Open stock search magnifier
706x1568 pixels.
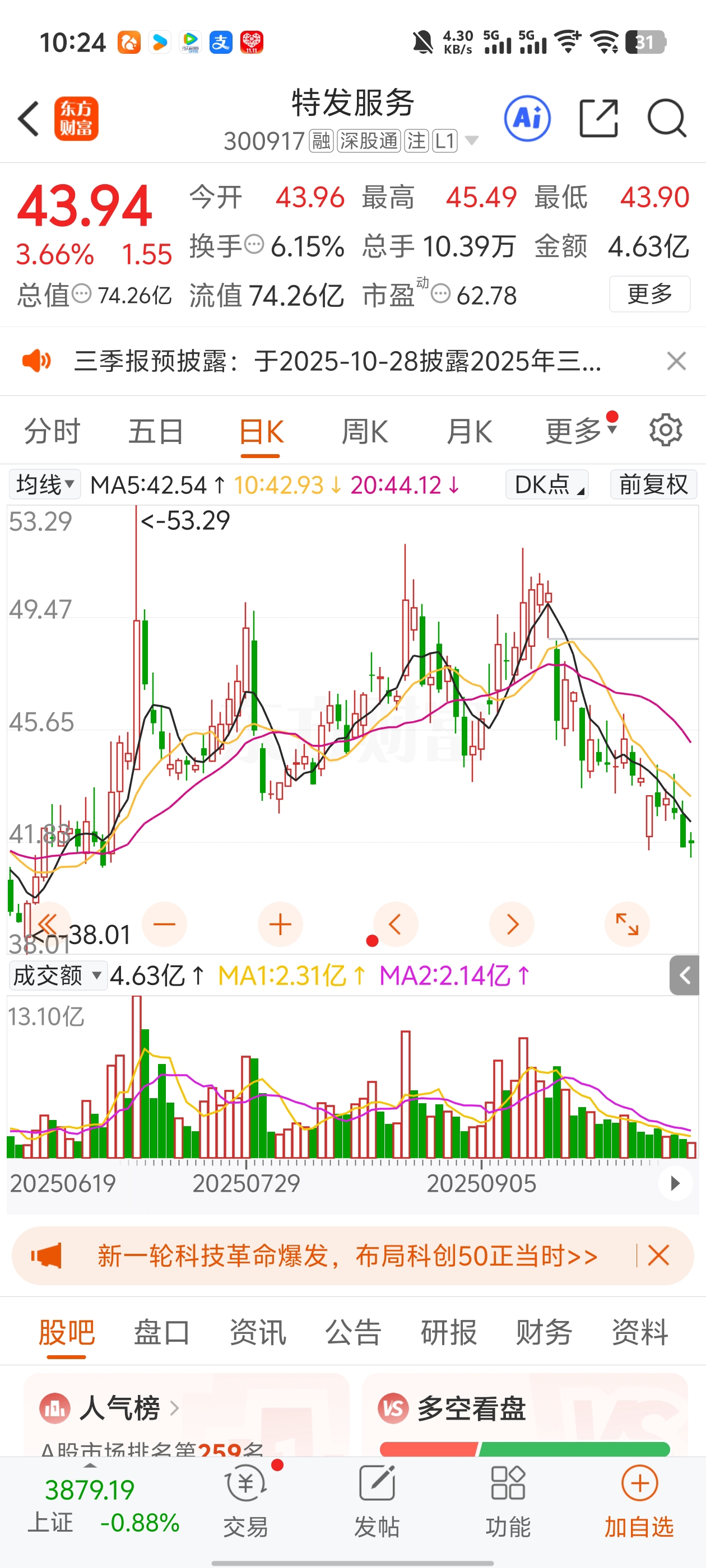click(x=667, y=119)
